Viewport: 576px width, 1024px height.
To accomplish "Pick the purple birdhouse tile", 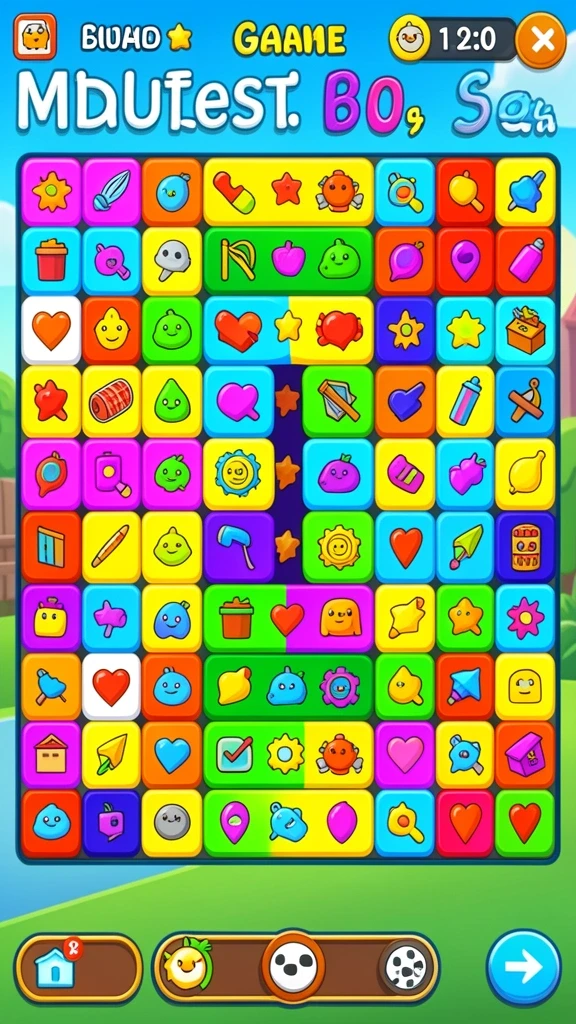I will pyautogui.click(x=525, y=754).
